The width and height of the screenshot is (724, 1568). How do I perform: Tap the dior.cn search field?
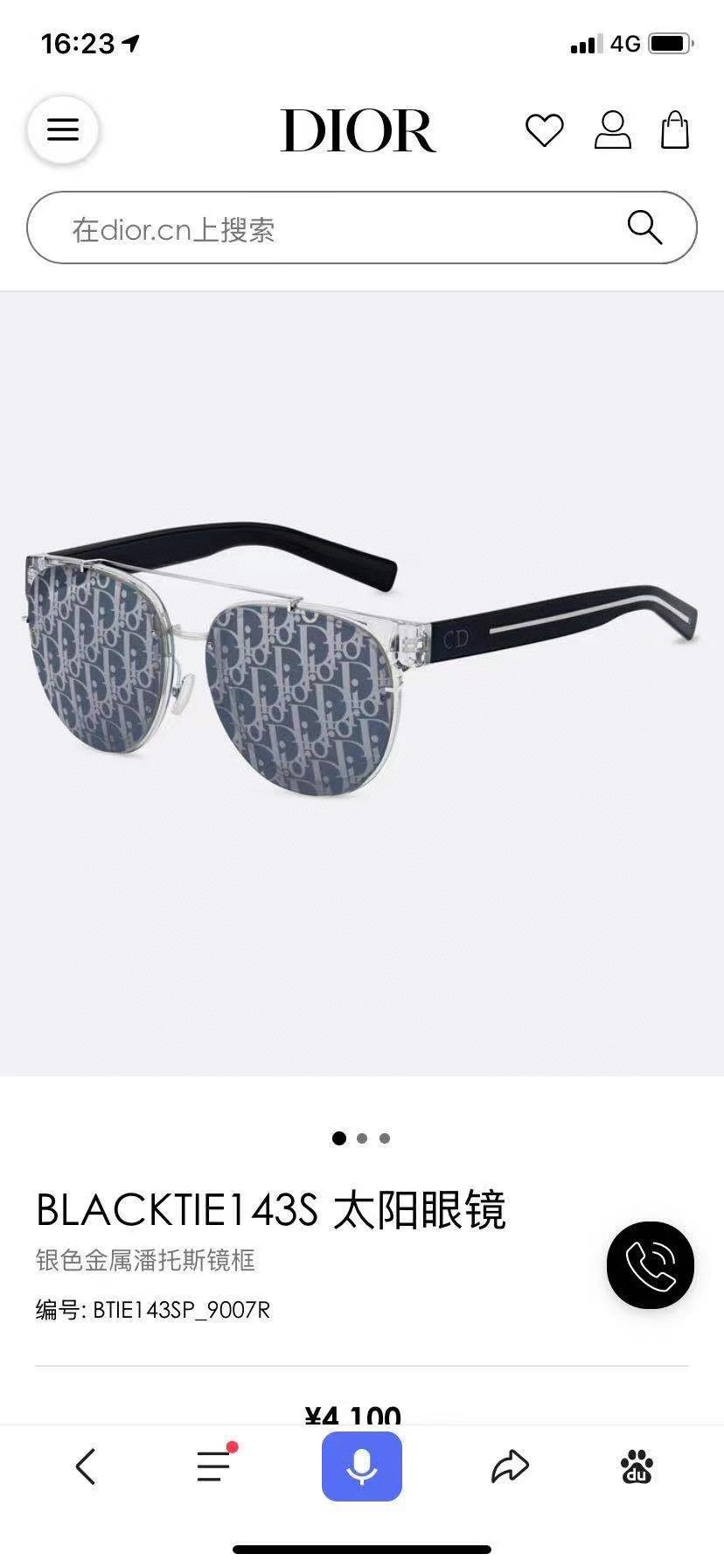(x=362, y=227)
